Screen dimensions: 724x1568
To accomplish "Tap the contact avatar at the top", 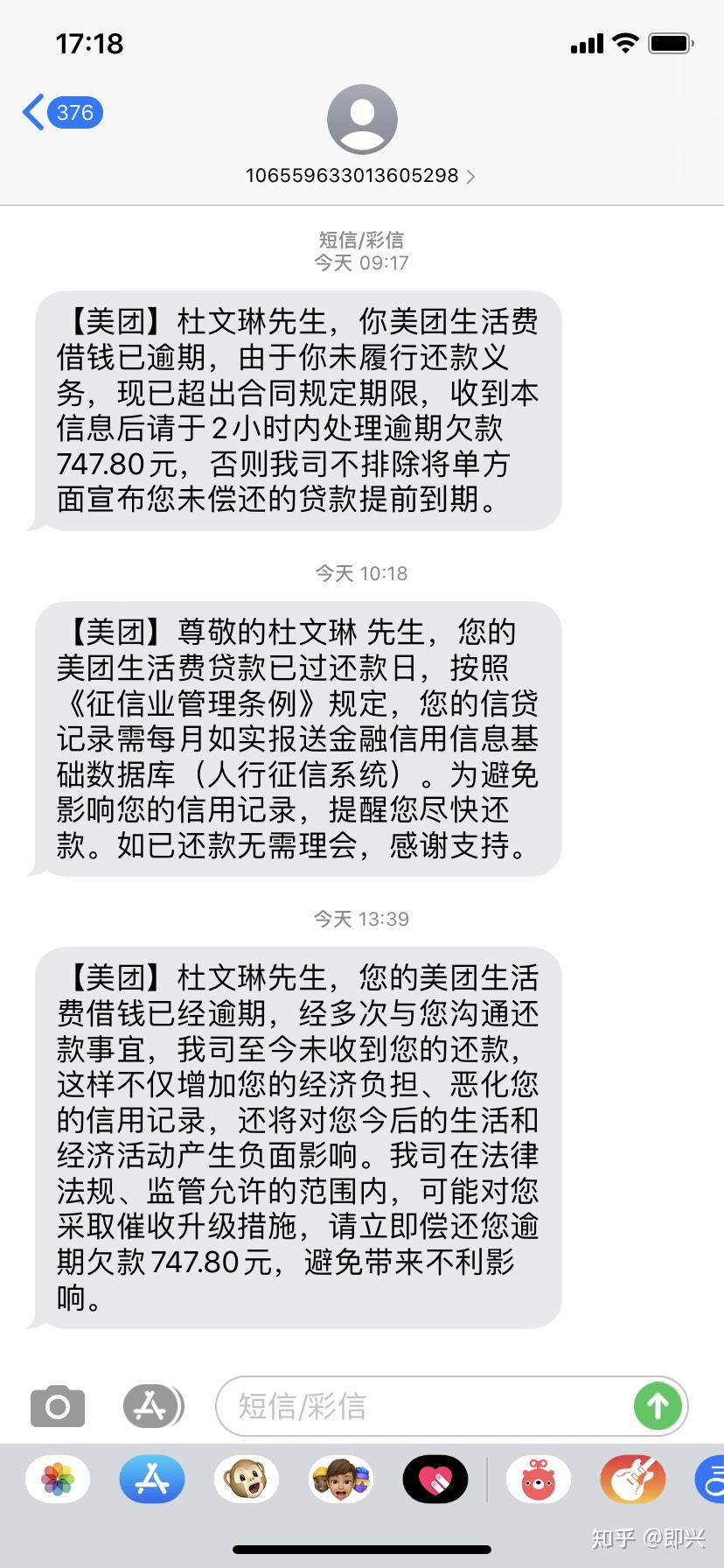I will [x=361, y=120].
